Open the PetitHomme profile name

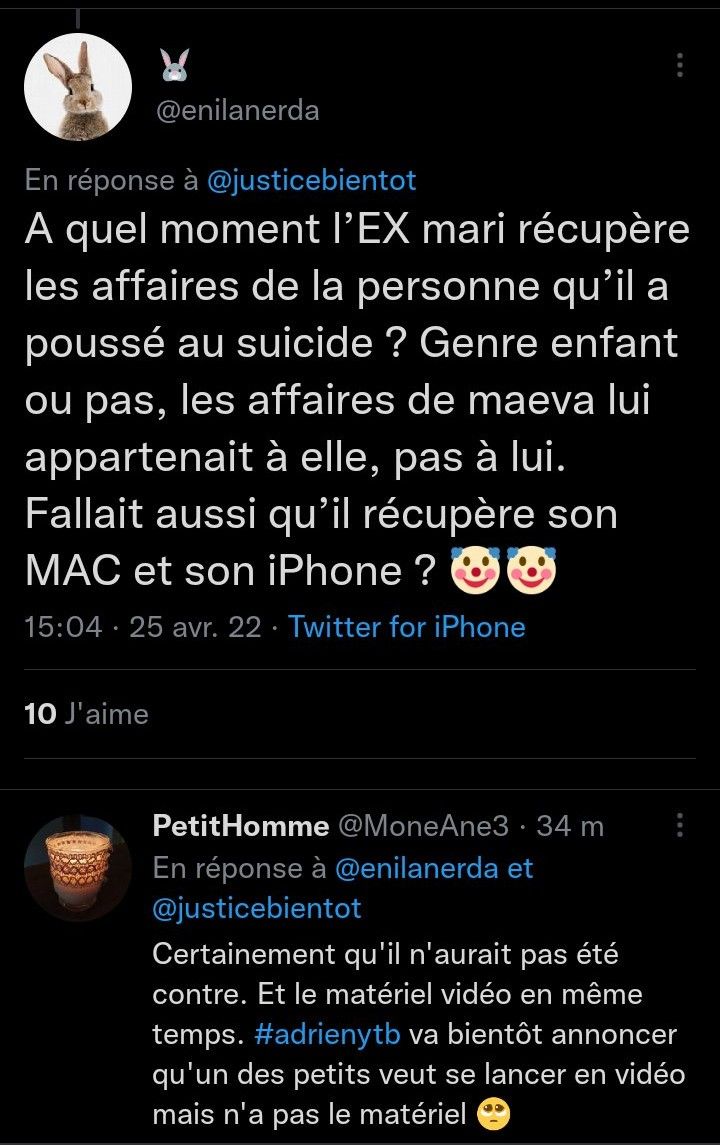tap(241, 826)
